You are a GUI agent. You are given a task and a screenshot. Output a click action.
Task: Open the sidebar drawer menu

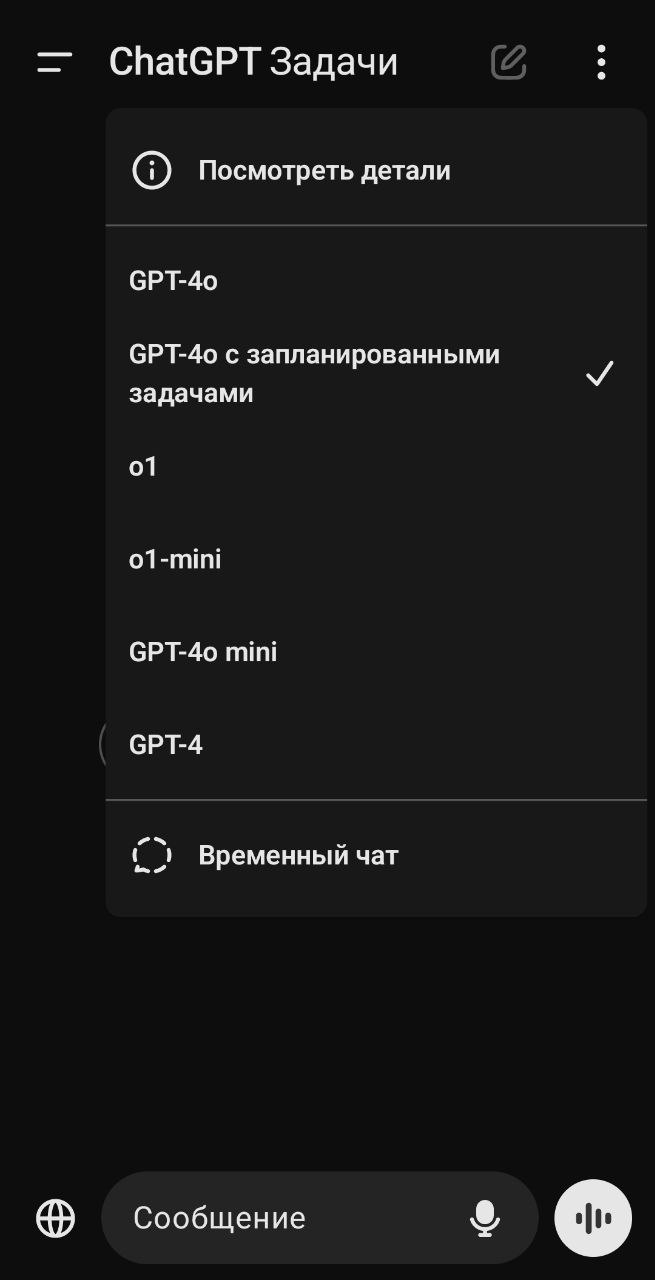click(x=55, y=62)
